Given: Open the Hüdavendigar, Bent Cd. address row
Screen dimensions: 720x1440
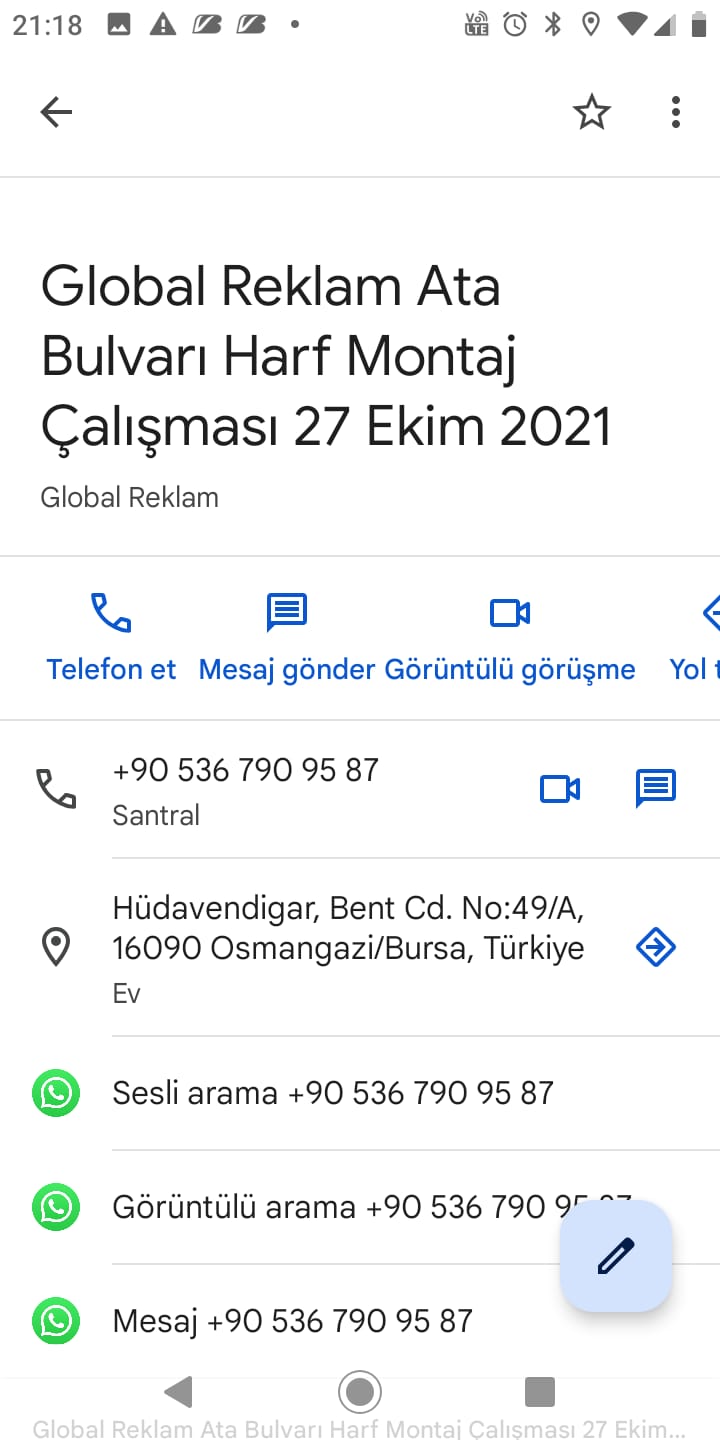Looking at the screenshot, I should click(348, 946).
